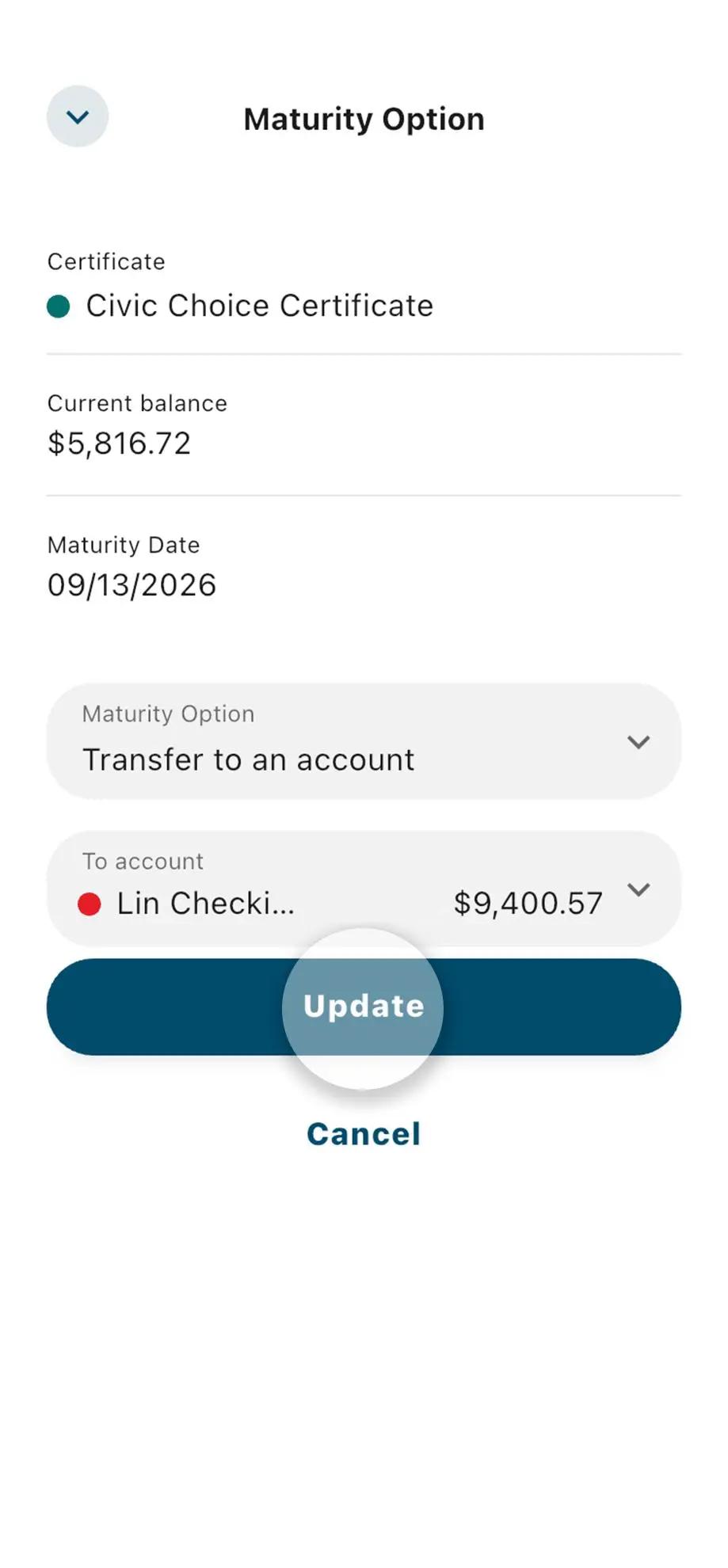728x1568 pixels.
Task: Click the red dot beside Lin Checking
Action: tap(90, 903)
